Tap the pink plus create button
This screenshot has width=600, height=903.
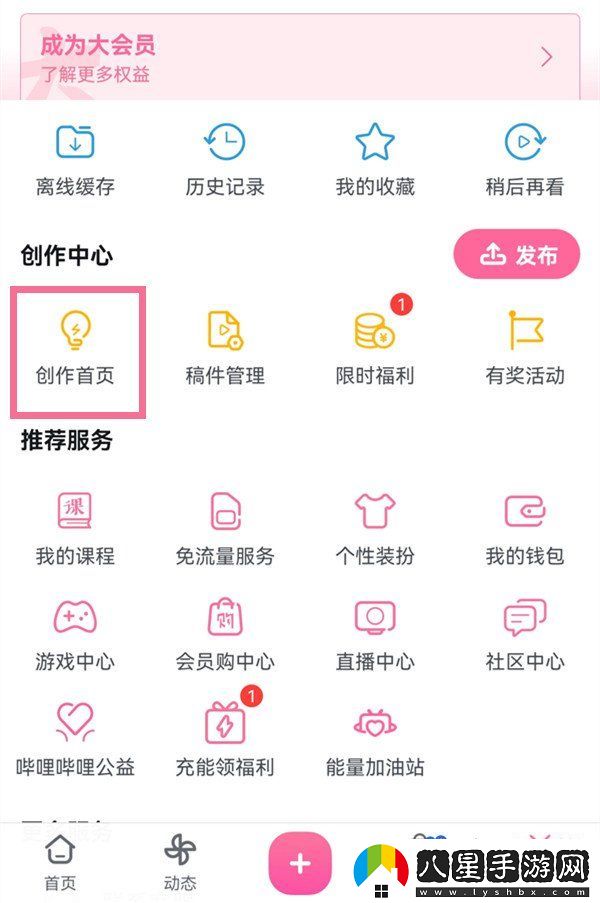point(300,863)
